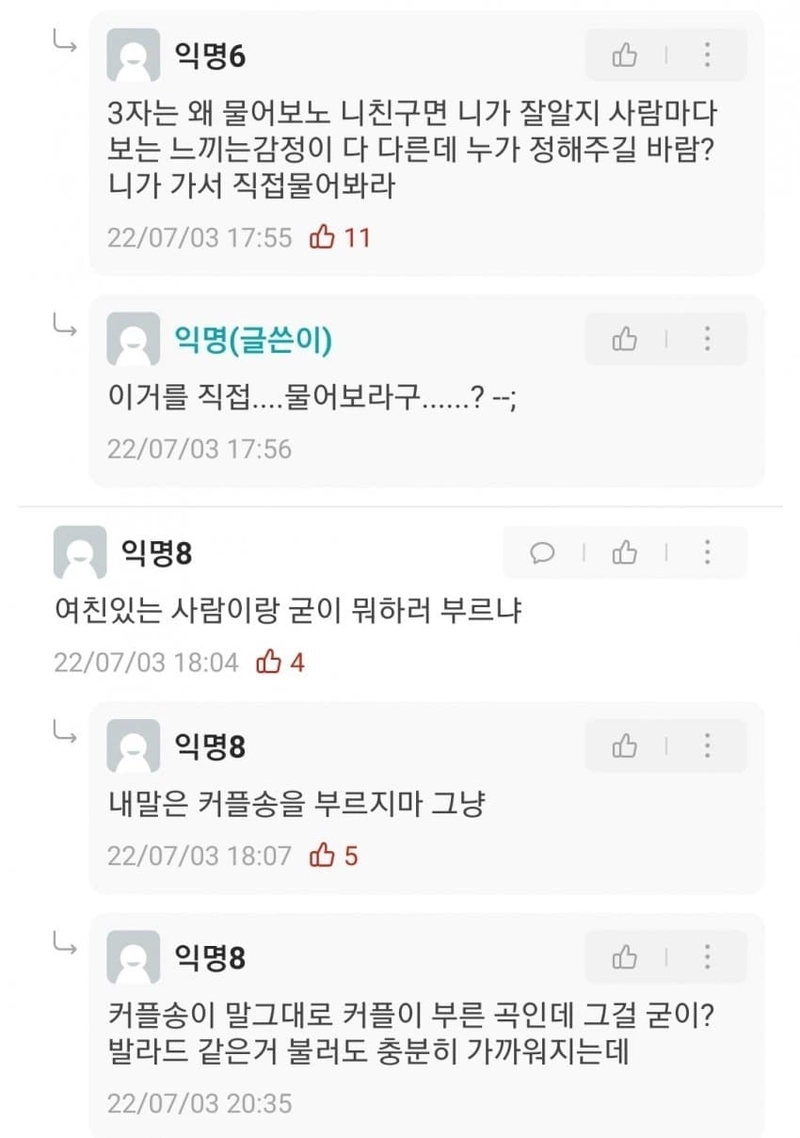Reply to 익명8's comment starting with 여친있는 사람이랑

pos(543,552)
